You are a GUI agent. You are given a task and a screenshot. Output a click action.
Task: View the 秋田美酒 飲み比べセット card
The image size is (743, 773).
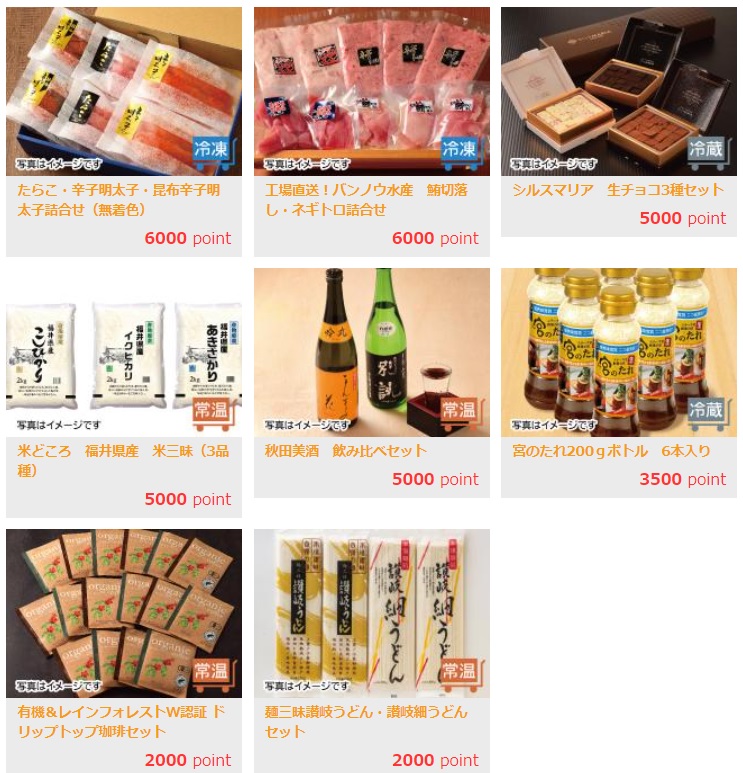click(371, 353)
